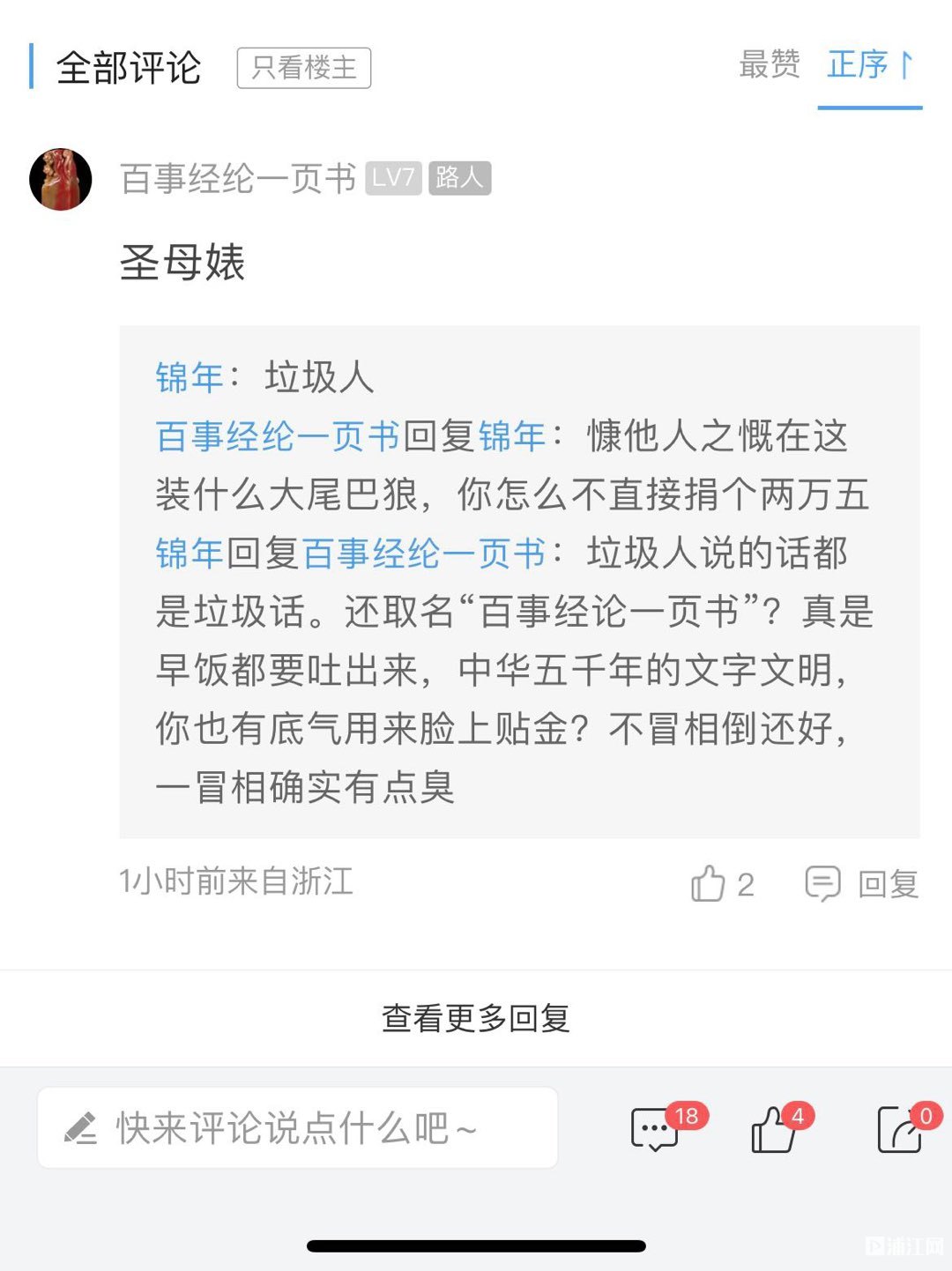Tap the 快来评论说点什么吧 input box
This screenshot has height=1271, width=952.
297,1128
